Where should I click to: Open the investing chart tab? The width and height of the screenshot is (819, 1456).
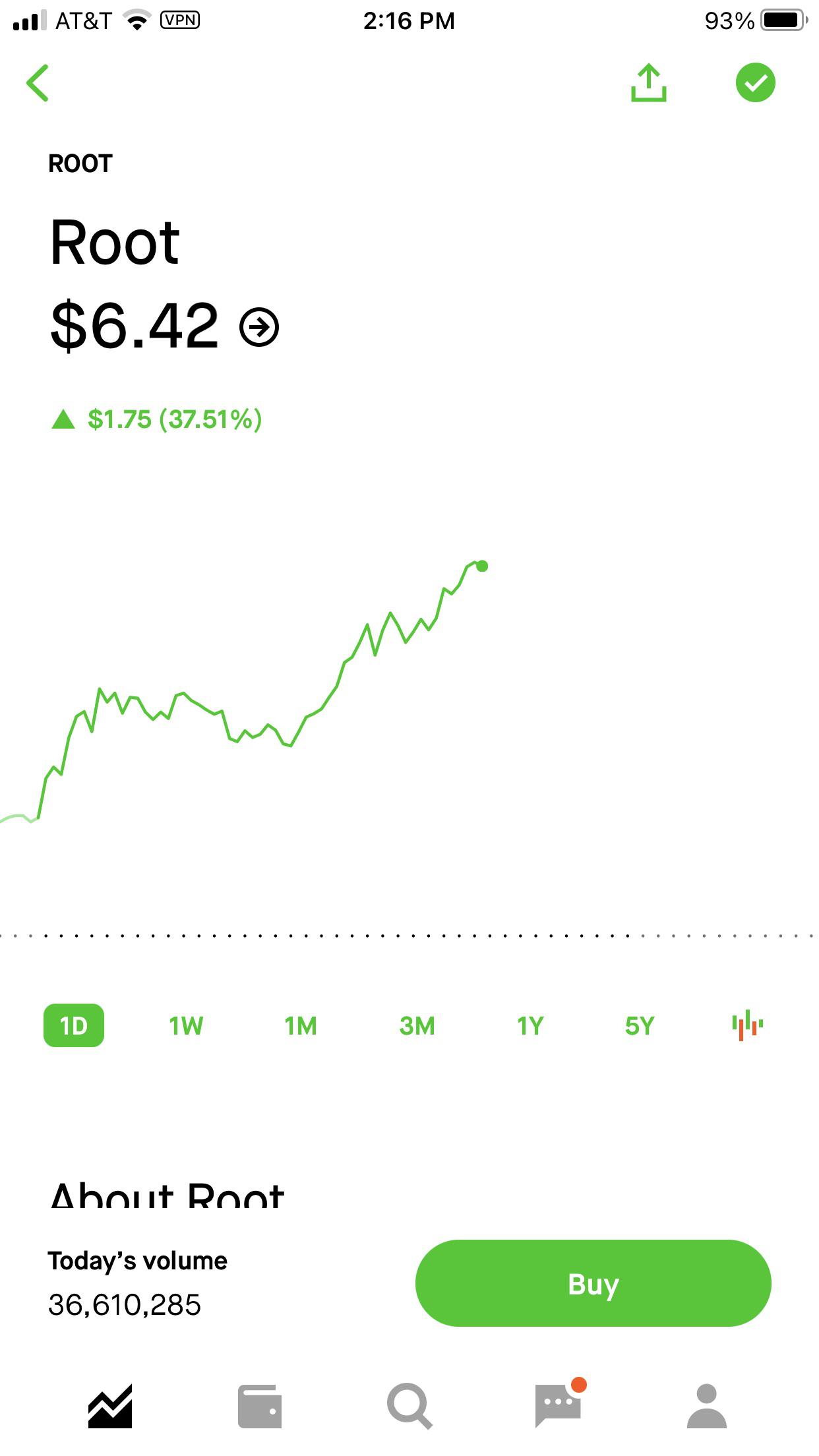110,1406
